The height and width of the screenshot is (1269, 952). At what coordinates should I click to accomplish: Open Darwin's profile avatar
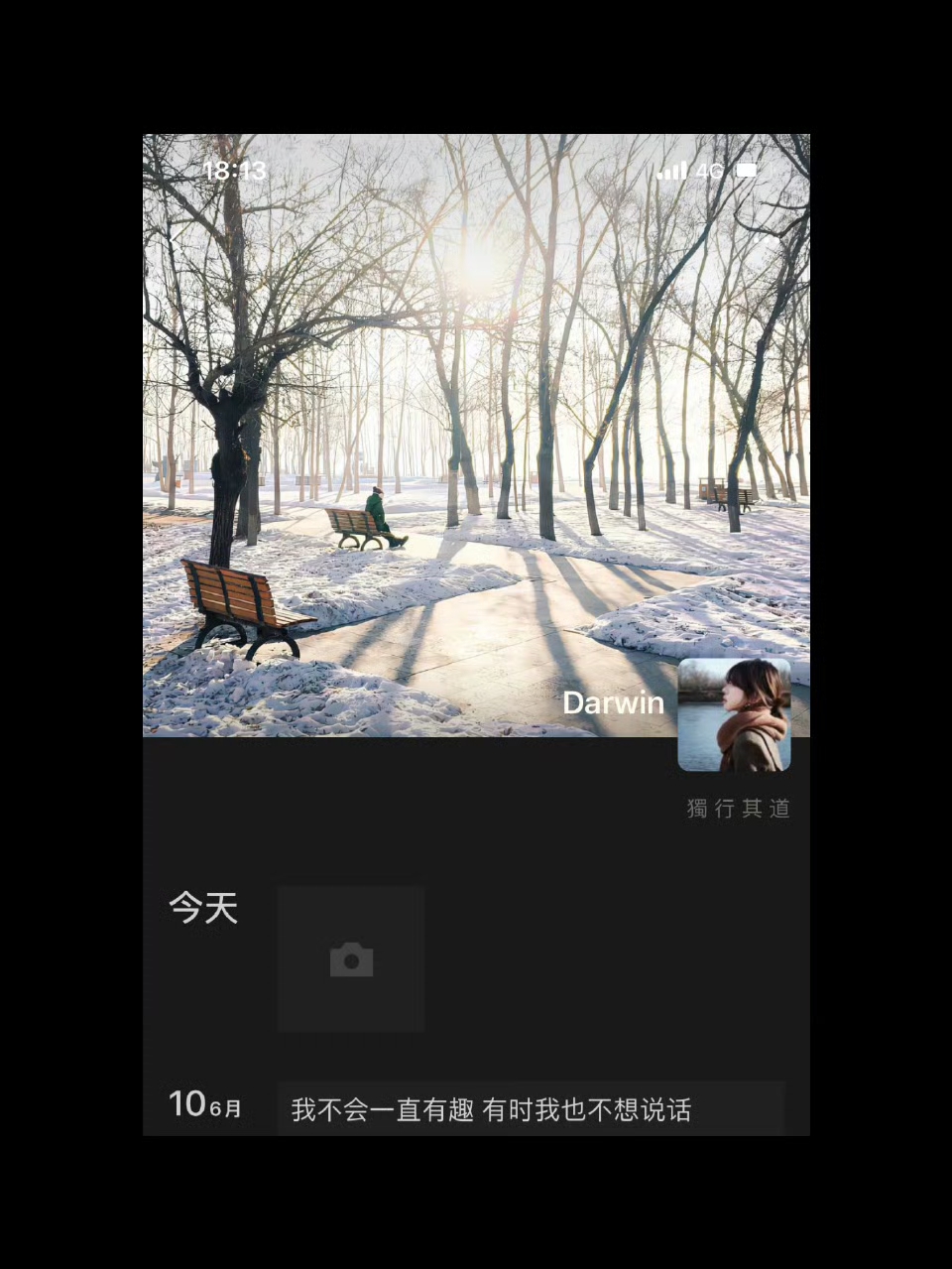pyautogui.click(x=734, y=715)
